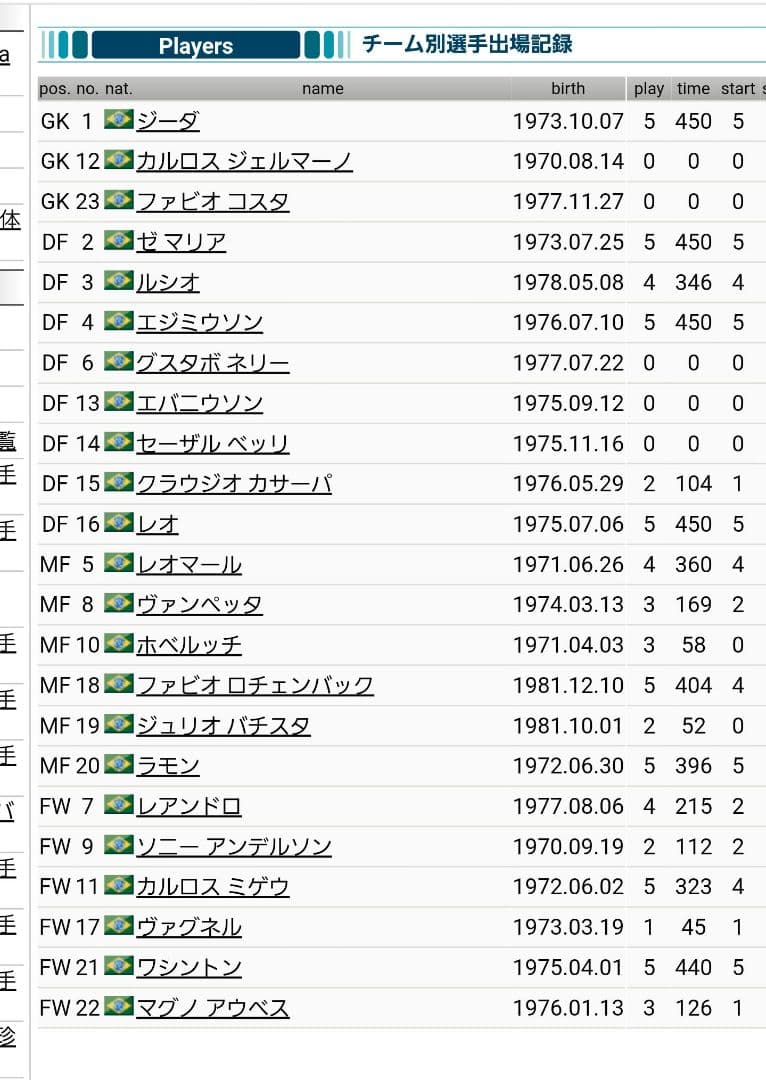
Task: Open player link セーザル ベッリ
Action: click(x=212, y=443)
